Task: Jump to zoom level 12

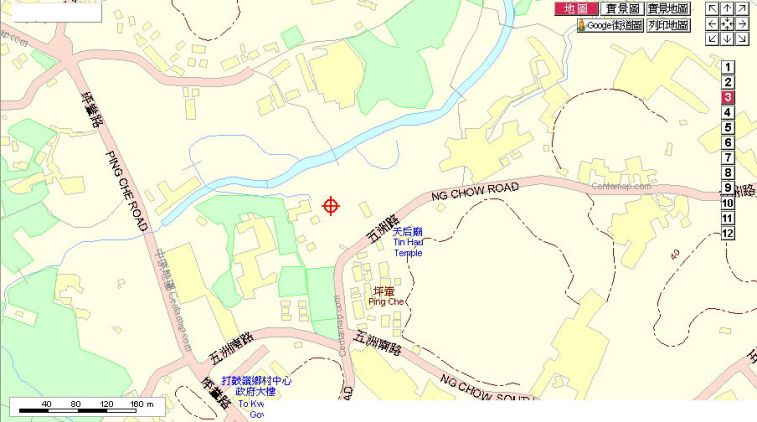Action: tap(728, 233)
